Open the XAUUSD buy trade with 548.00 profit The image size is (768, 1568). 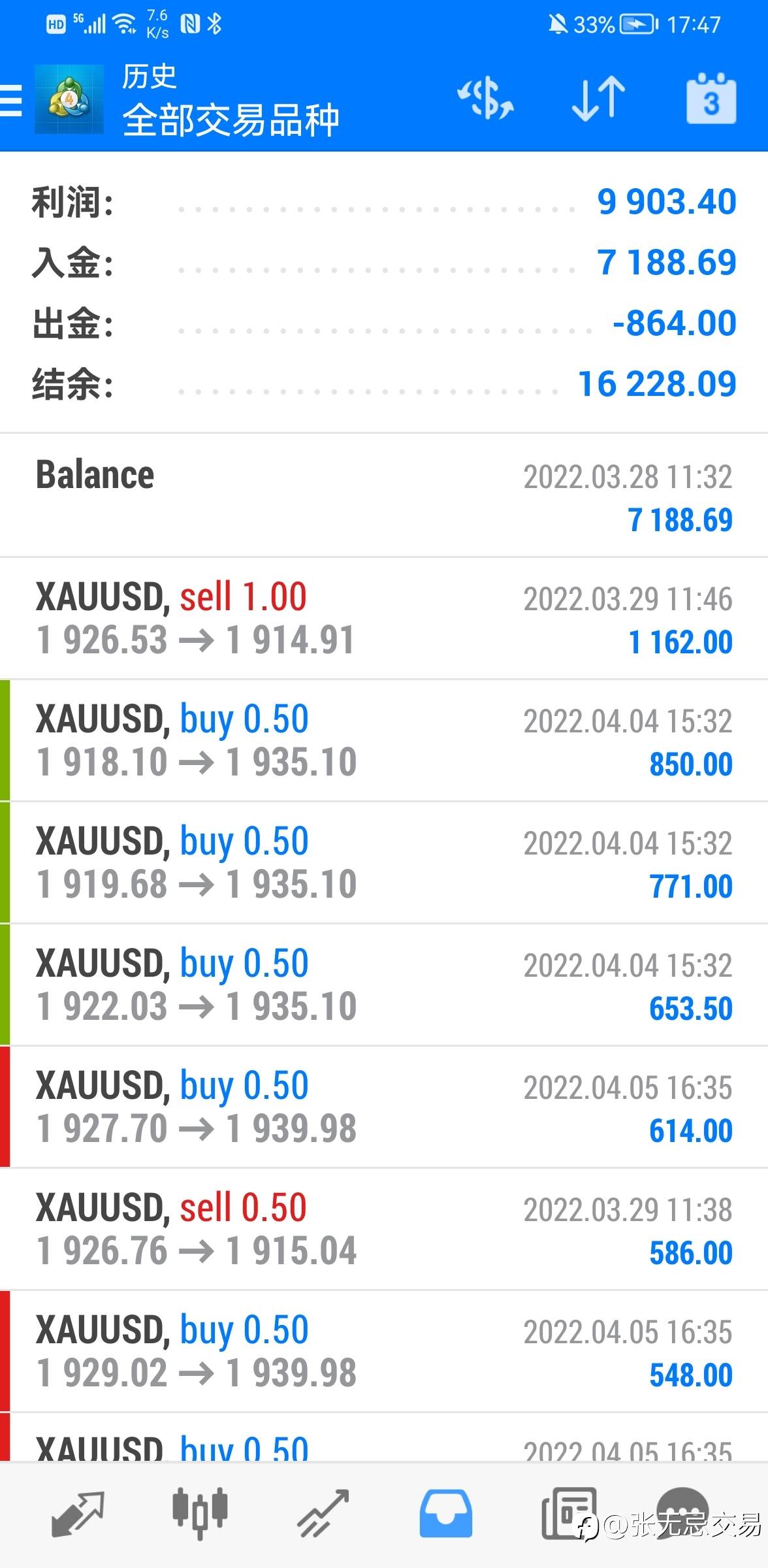[384, 1351]
